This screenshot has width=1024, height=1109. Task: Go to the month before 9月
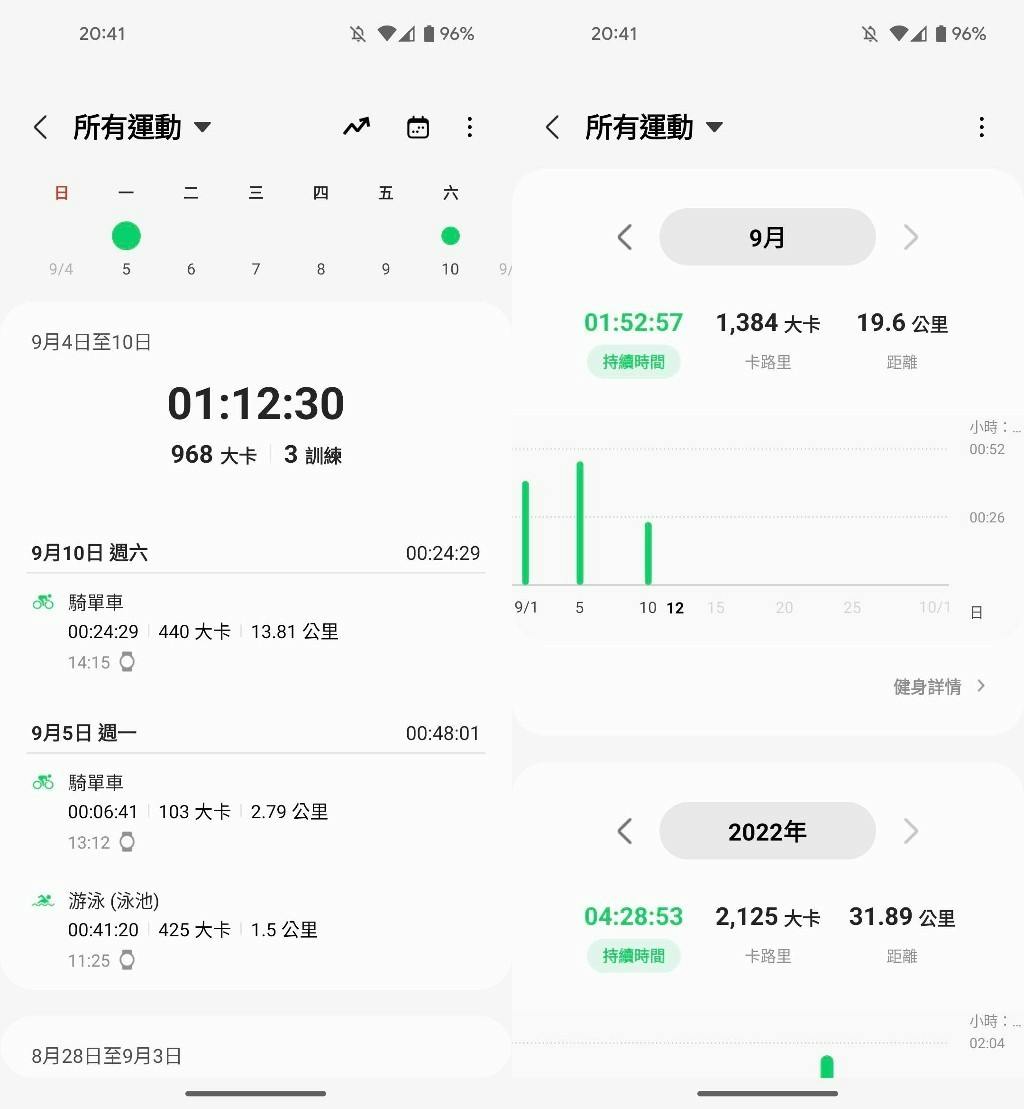[x=625, y=237]
